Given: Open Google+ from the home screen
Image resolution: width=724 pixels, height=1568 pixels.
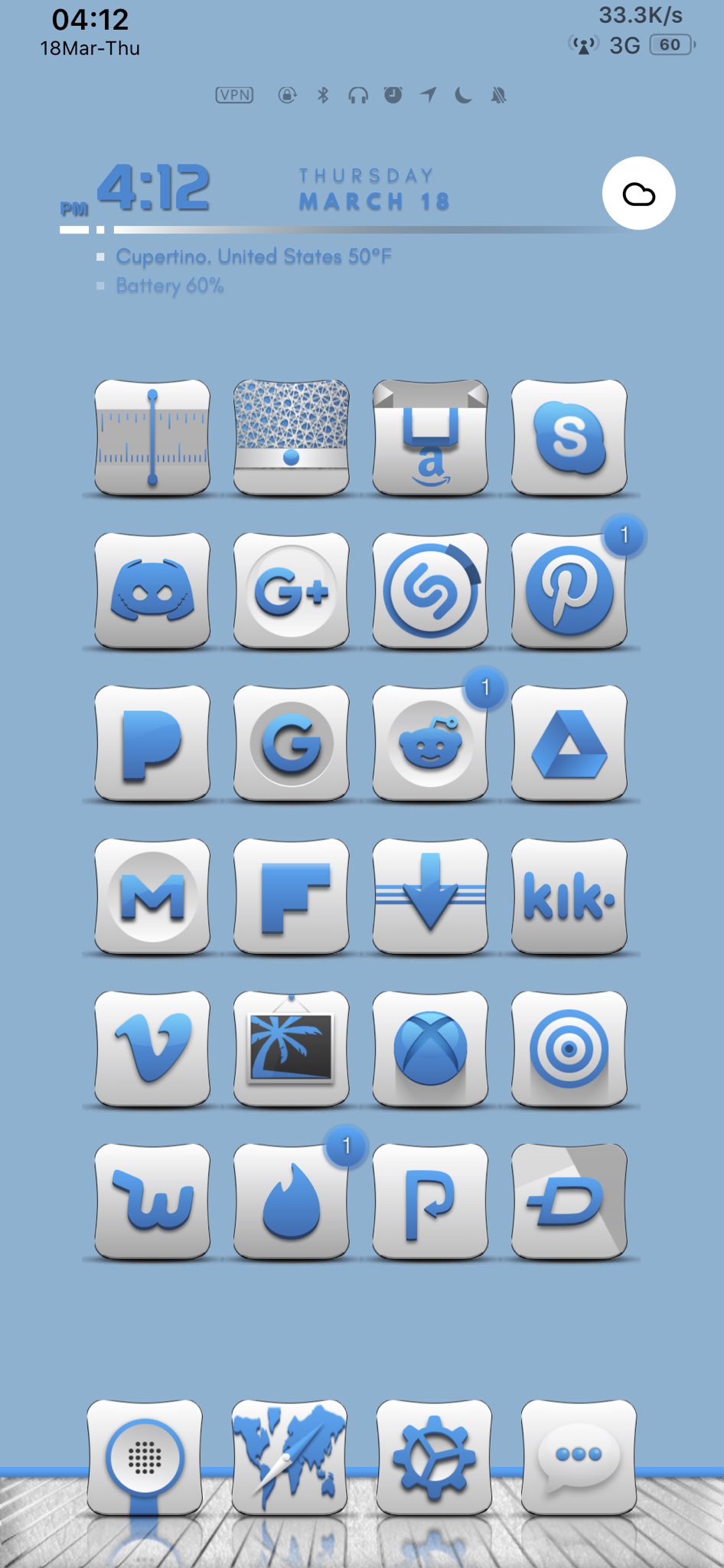Looking at the screenshot, I should click(x=291, y=590).
